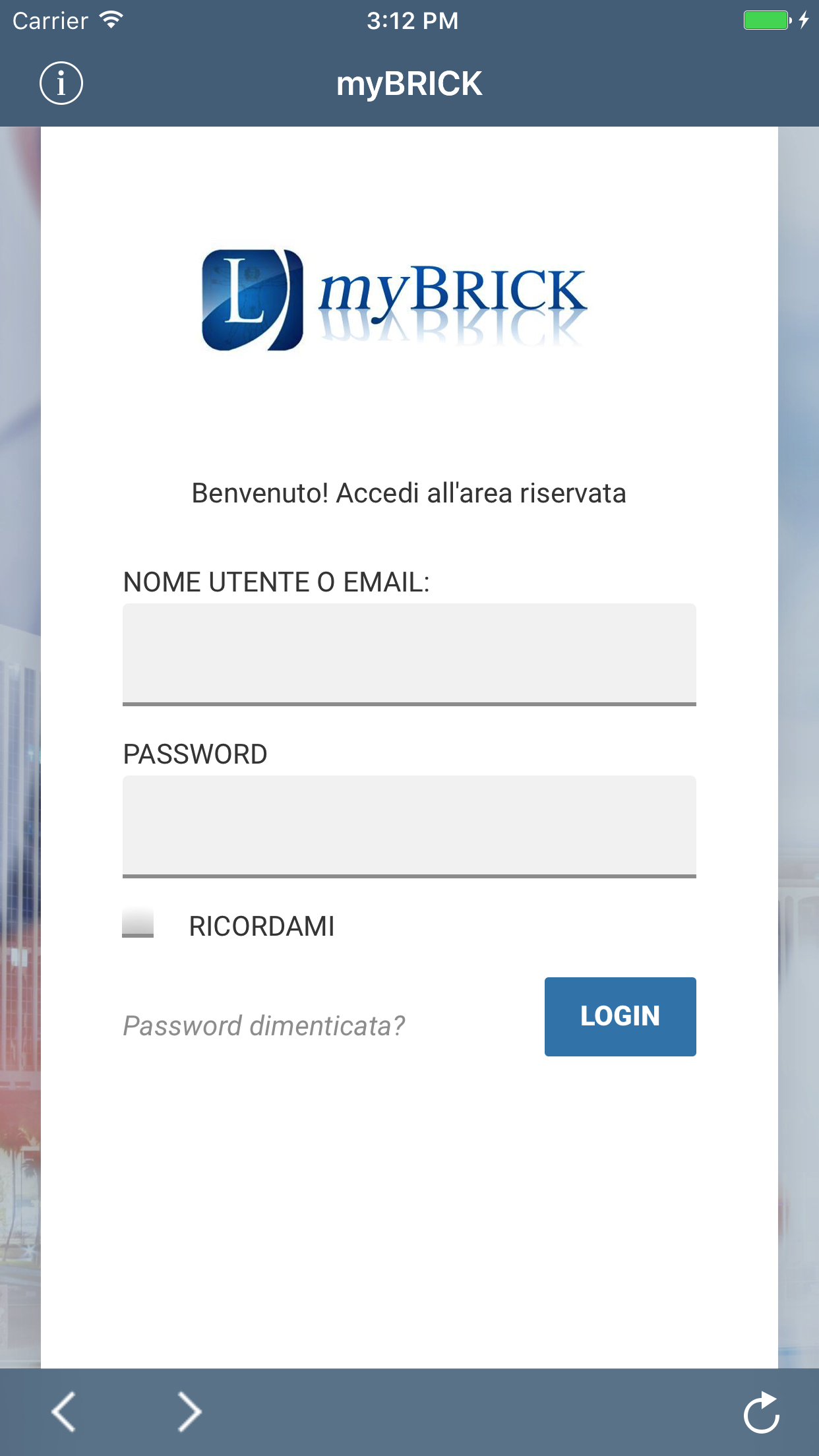This screenshot has height=1456, width=819.
Task: Reload the page with refresh icon
Action: 762,1412
